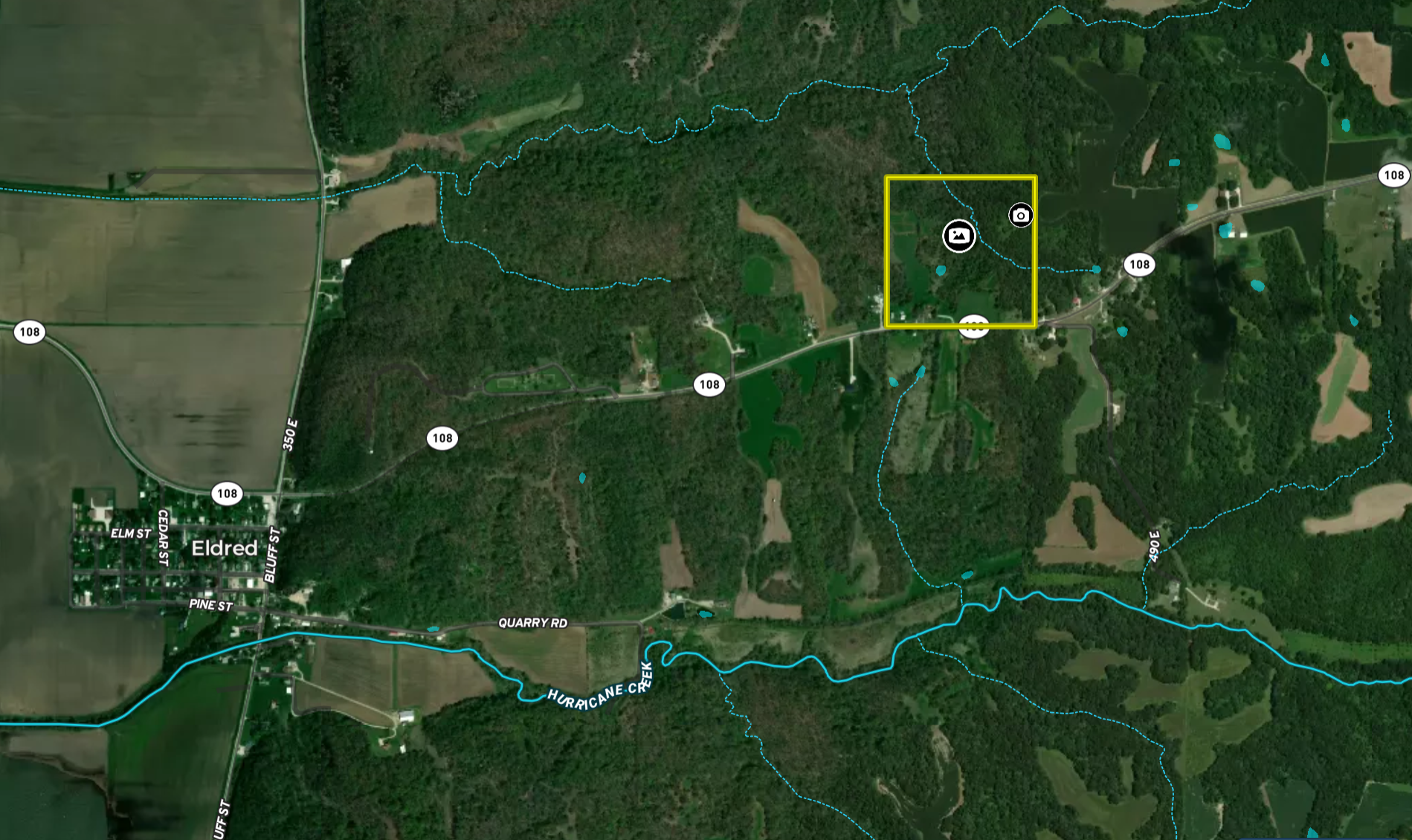The height and width of the screenshot is (840, 1412).
Task: Tap the camera marker inside the yellow box
Action: 1020,216
